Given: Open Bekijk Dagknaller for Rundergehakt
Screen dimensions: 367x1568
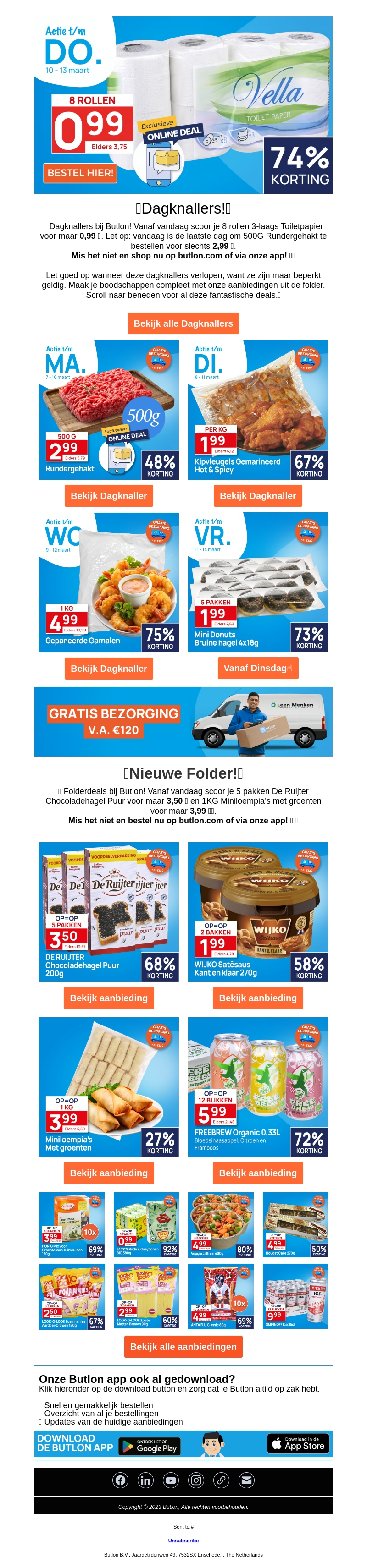Looking at the screenshot, I should click(109, 495).
